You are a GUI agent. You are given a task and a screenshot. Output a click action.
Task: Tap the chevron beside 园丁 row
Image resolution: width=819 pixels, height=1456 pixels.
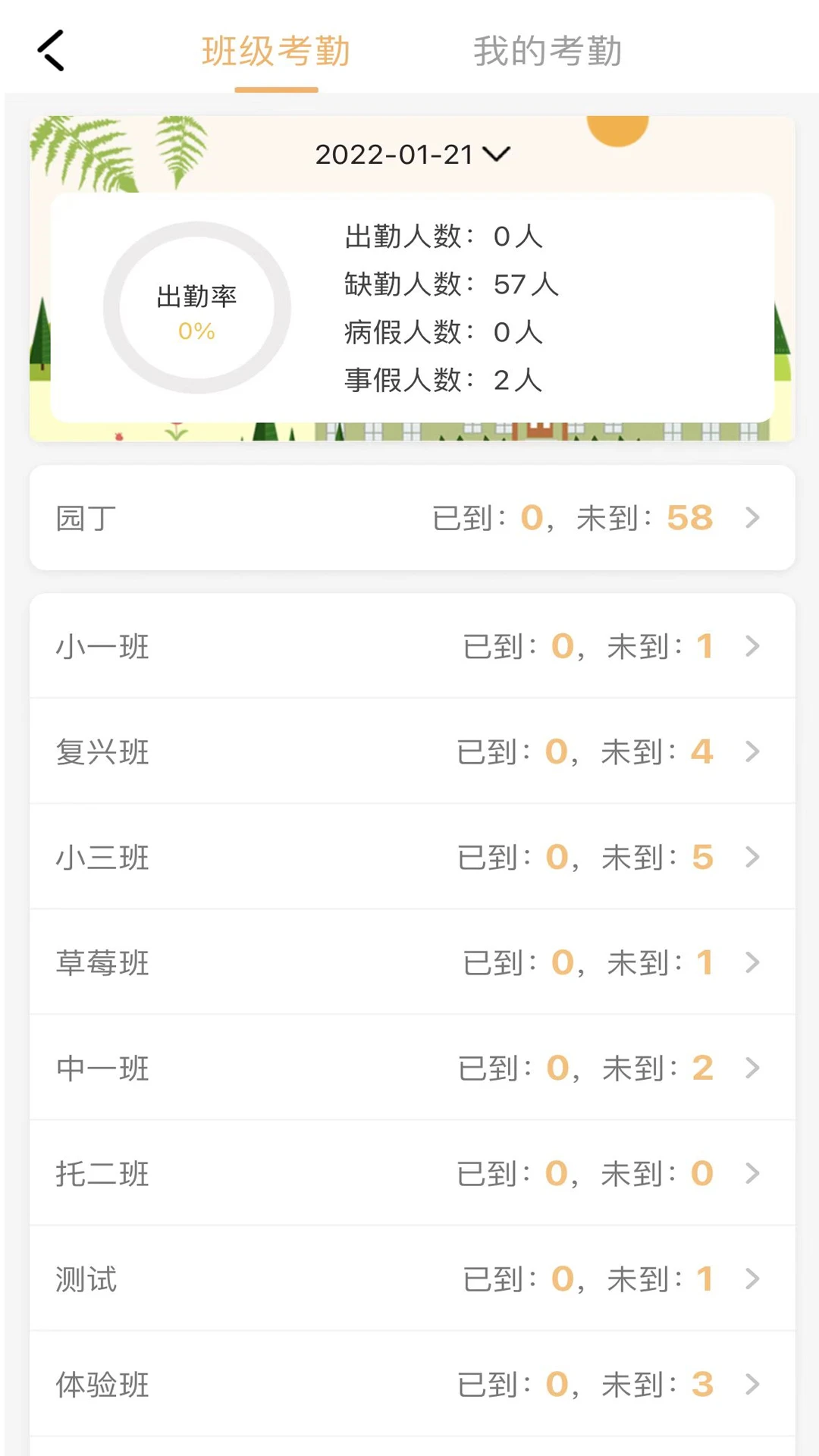click(752, 517)
